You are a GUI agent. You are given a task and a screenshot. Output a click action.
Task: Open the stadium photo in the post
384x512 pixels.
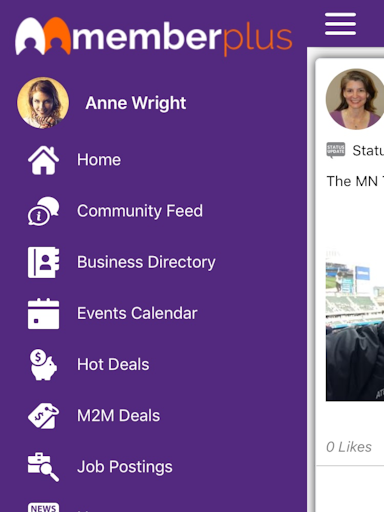[355, 325]
